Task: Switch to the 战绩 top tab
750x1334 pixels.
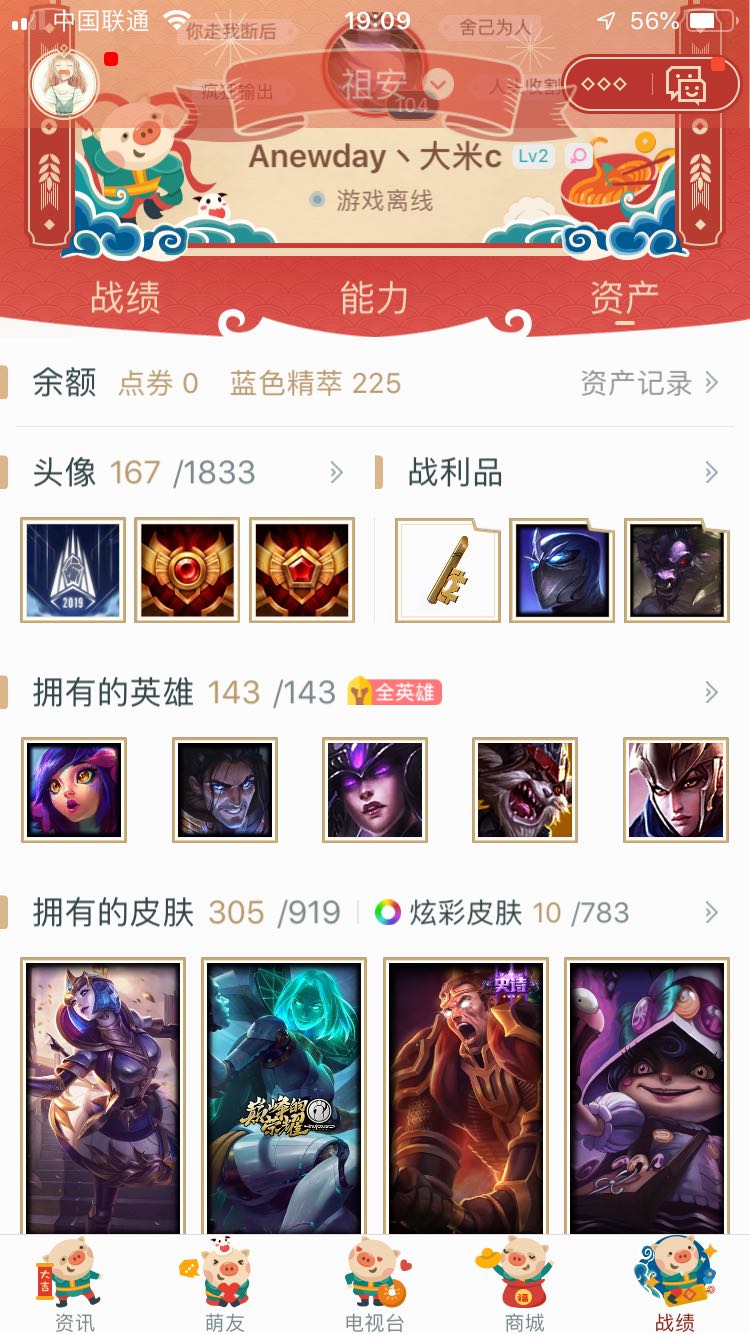Action: (x=125, y=298)
